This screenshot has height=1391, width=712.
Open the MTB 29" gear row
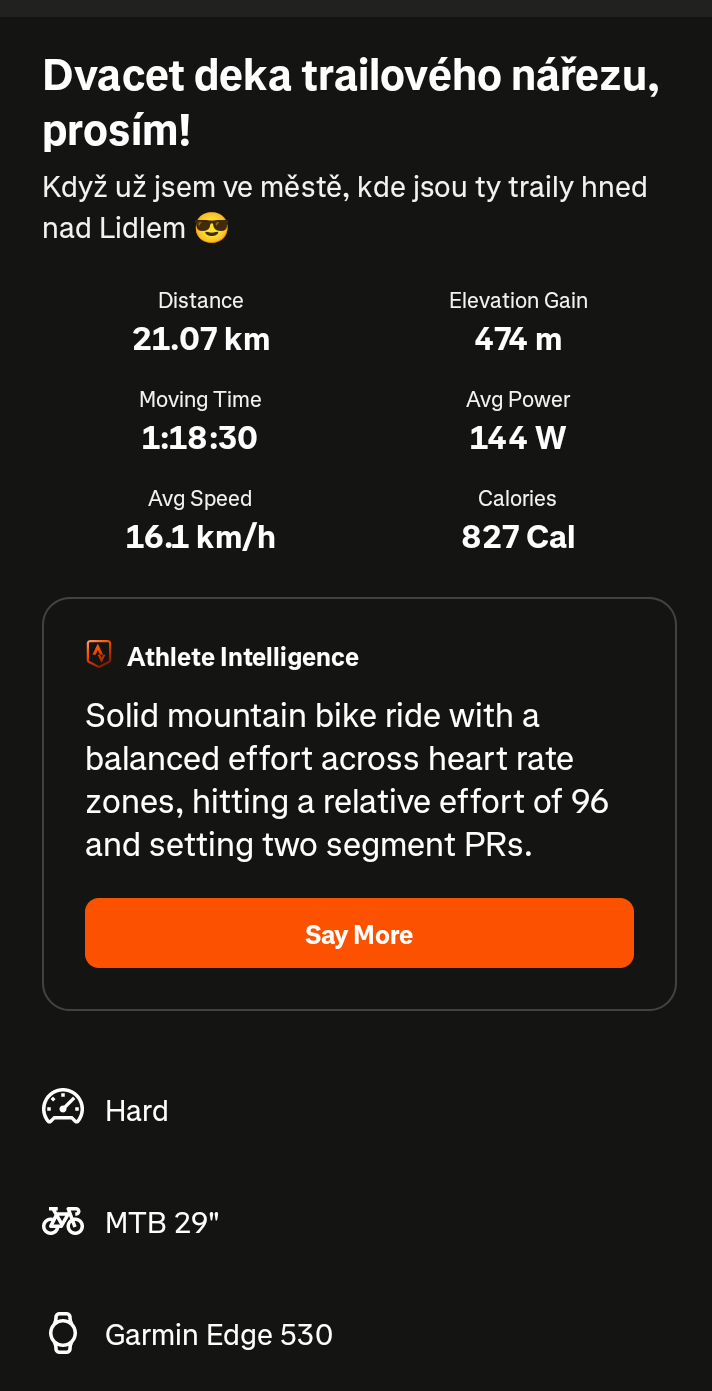pyautogui.click(x=356, y=1222)
